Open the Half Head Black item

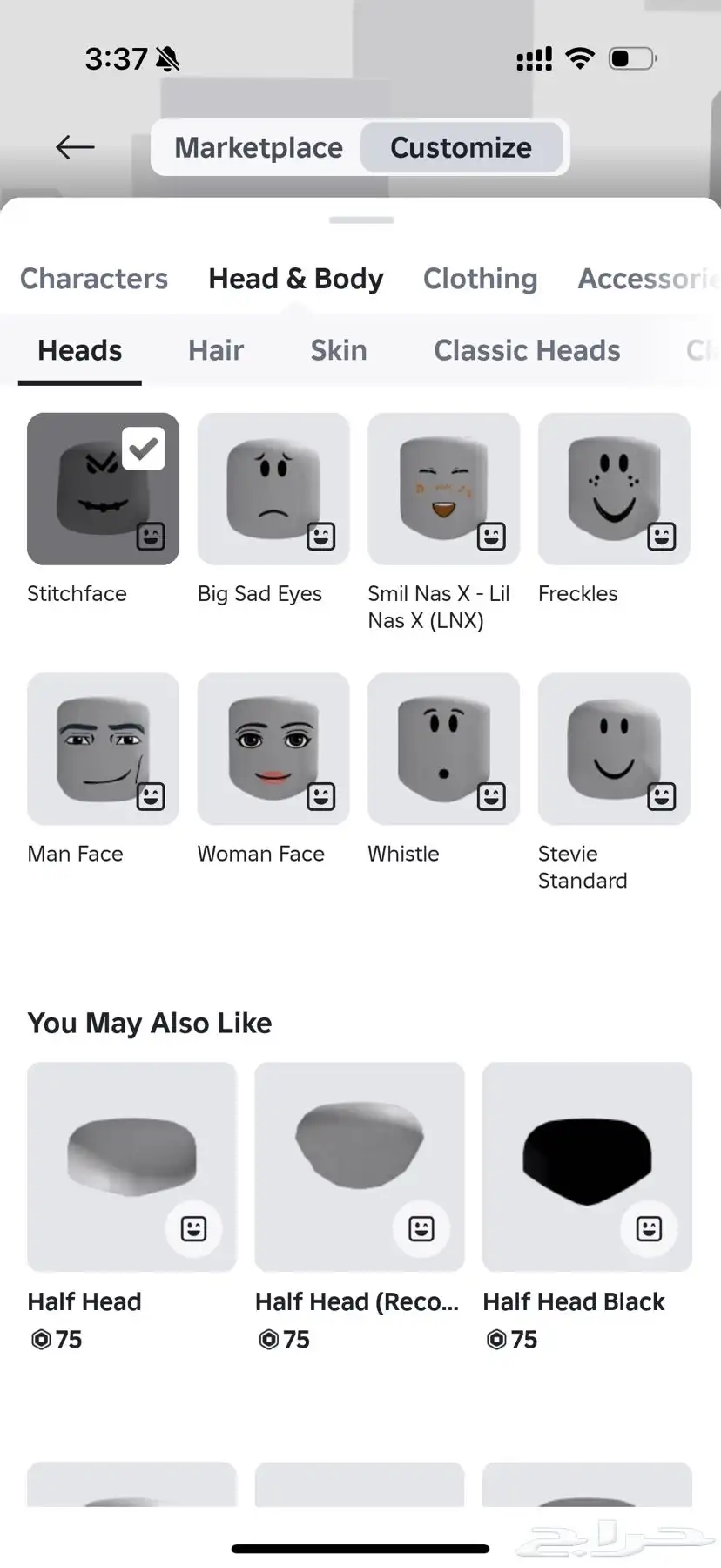(x=587, y=1166)
